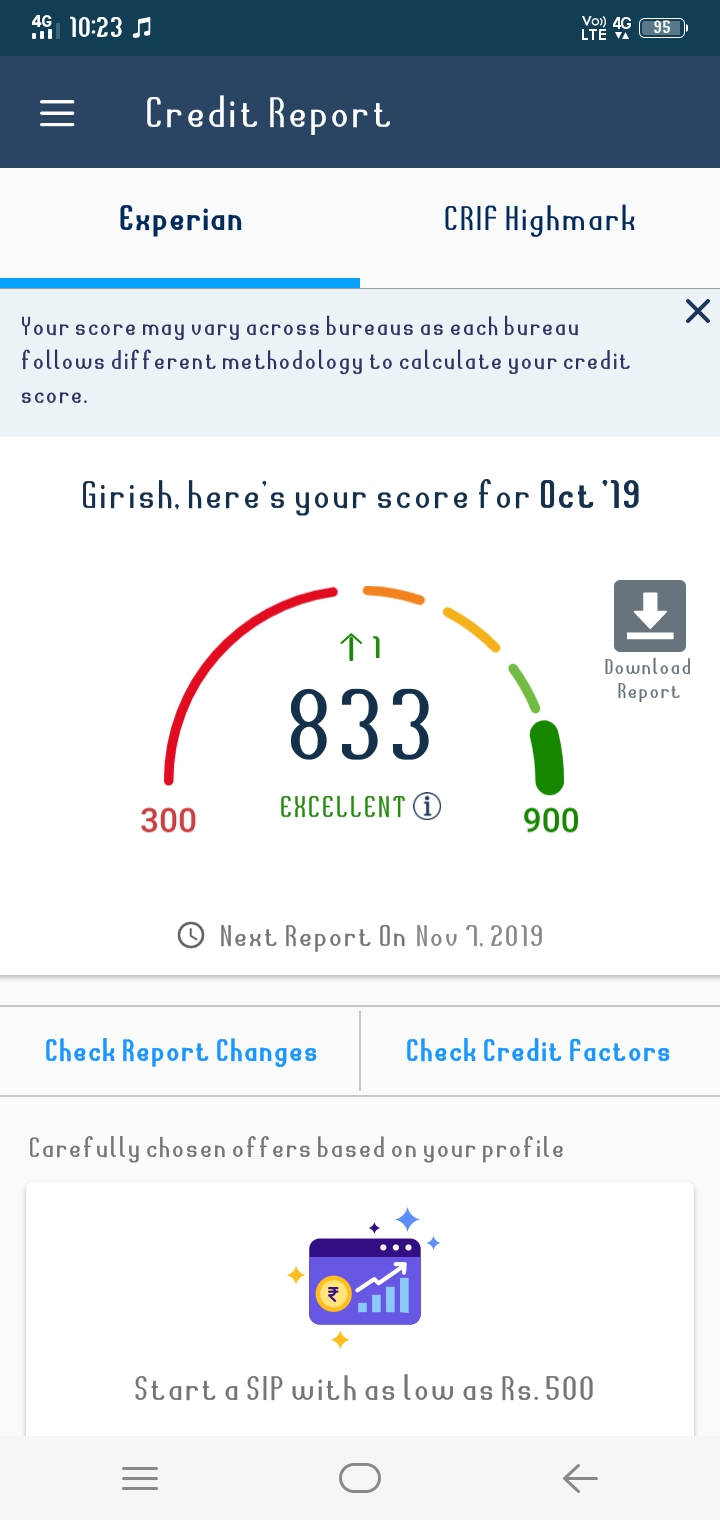Download the credit report

click(x=649, y=639)
